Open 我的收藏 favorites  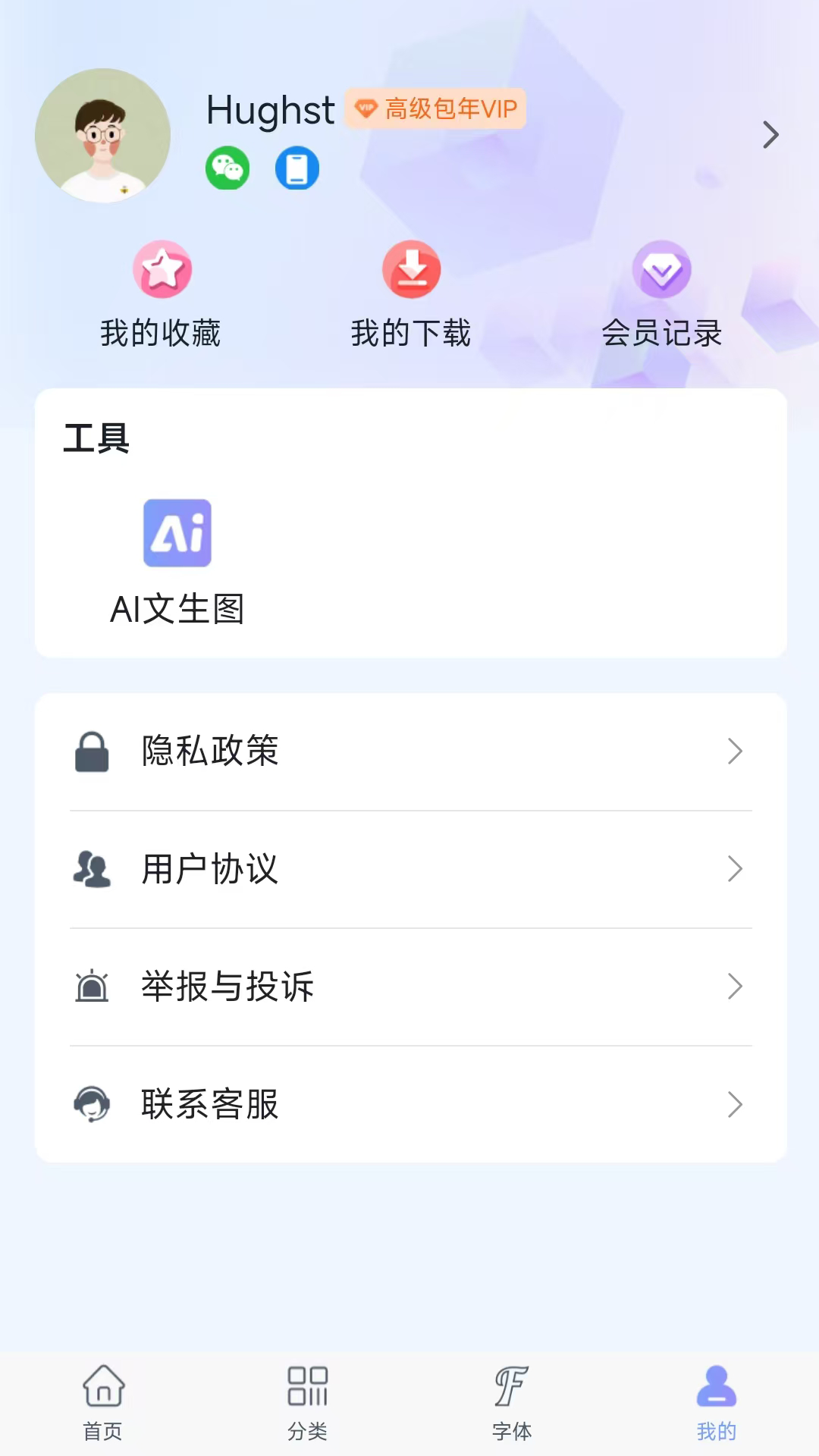pos(161,296)
